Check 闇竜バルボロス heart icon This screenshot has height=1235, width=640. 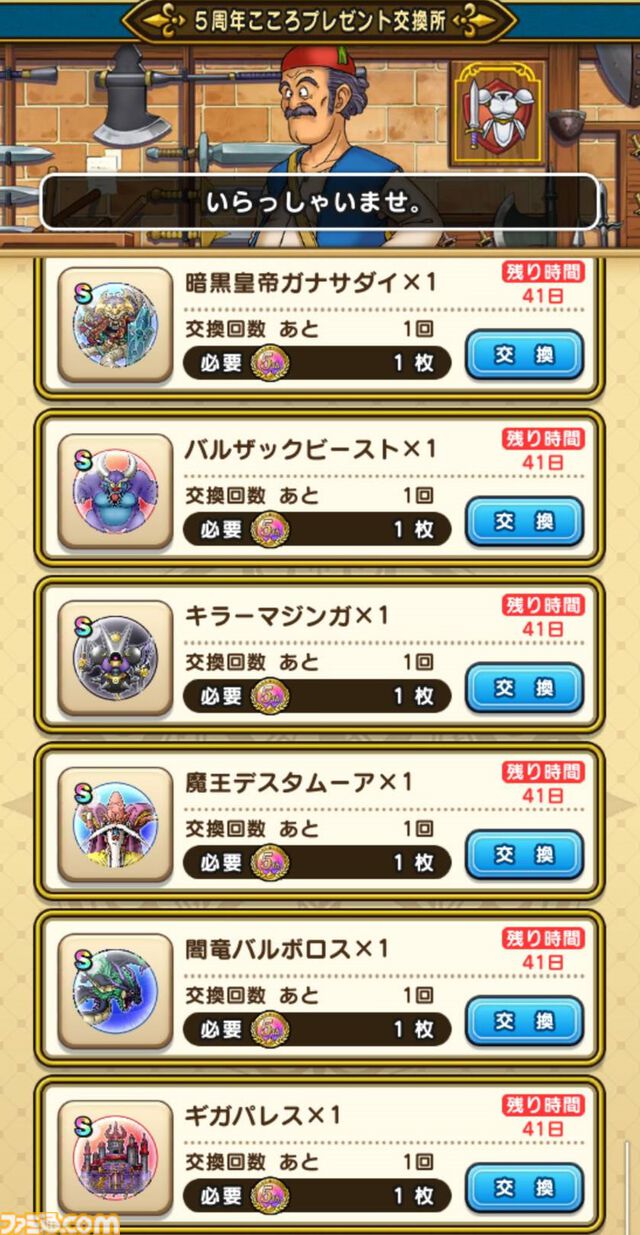[114, 993]
